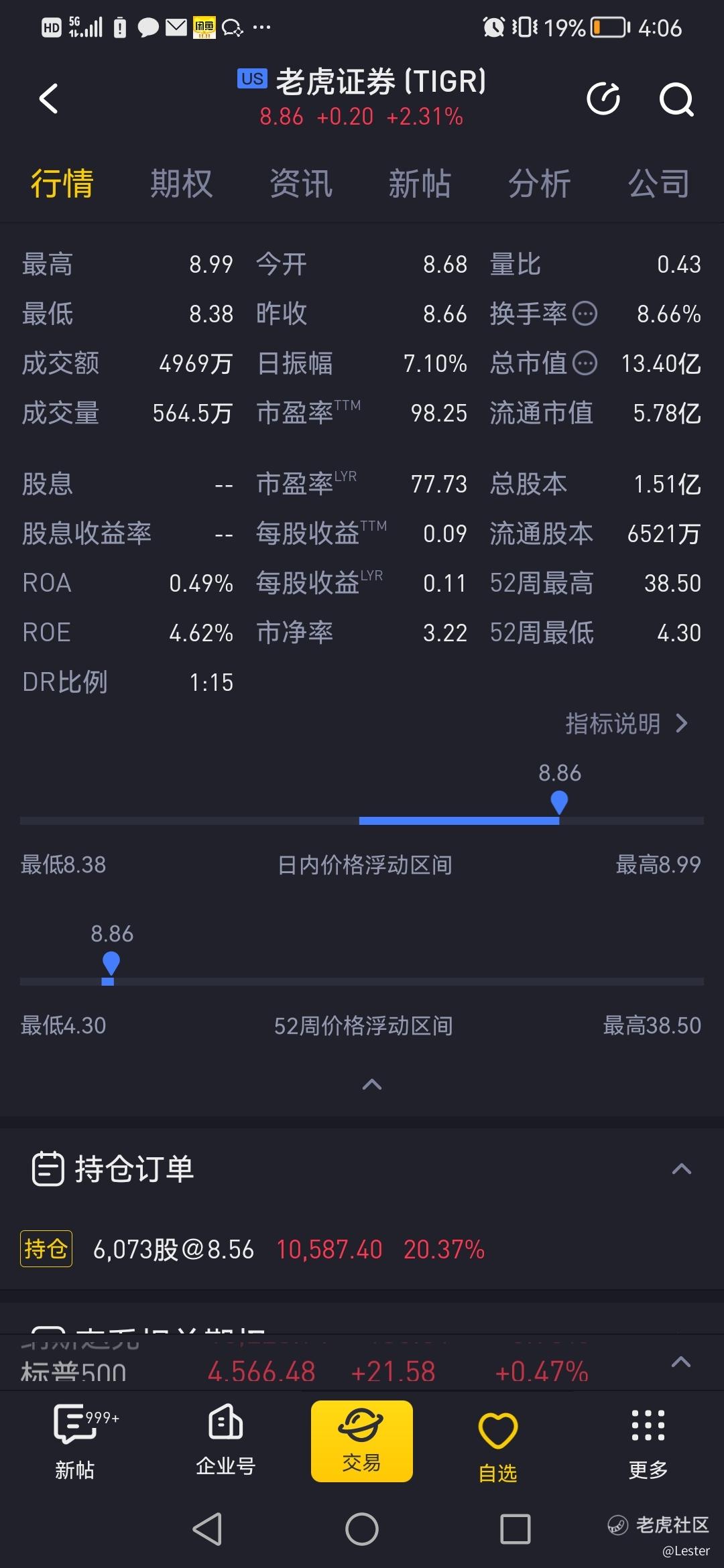
Task: Go back using the top-left arrow
Action: tap(49, 99)
